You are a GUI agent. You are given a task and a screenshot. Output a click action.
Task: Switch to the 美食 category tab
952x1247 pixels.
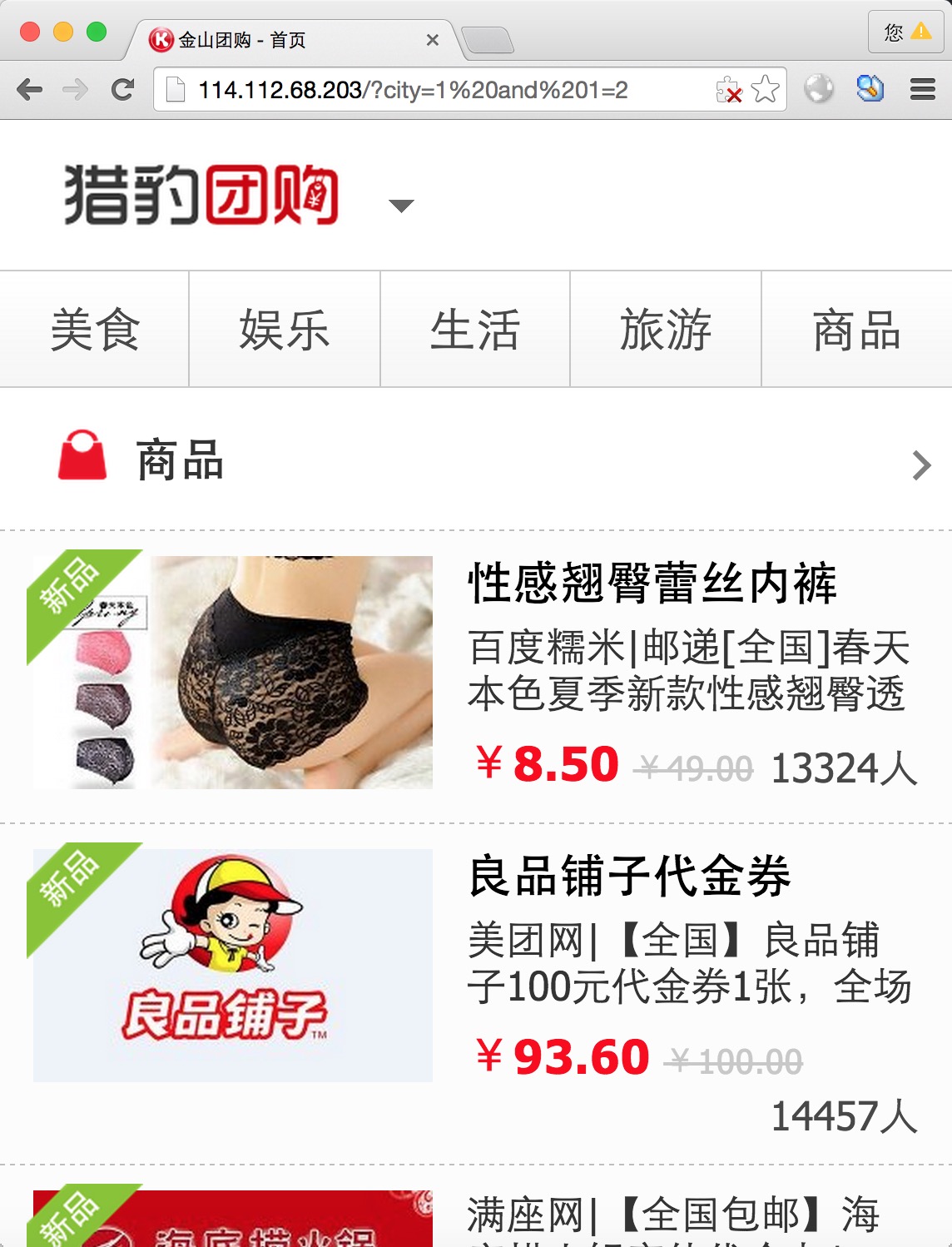click(x=95, y=330)
